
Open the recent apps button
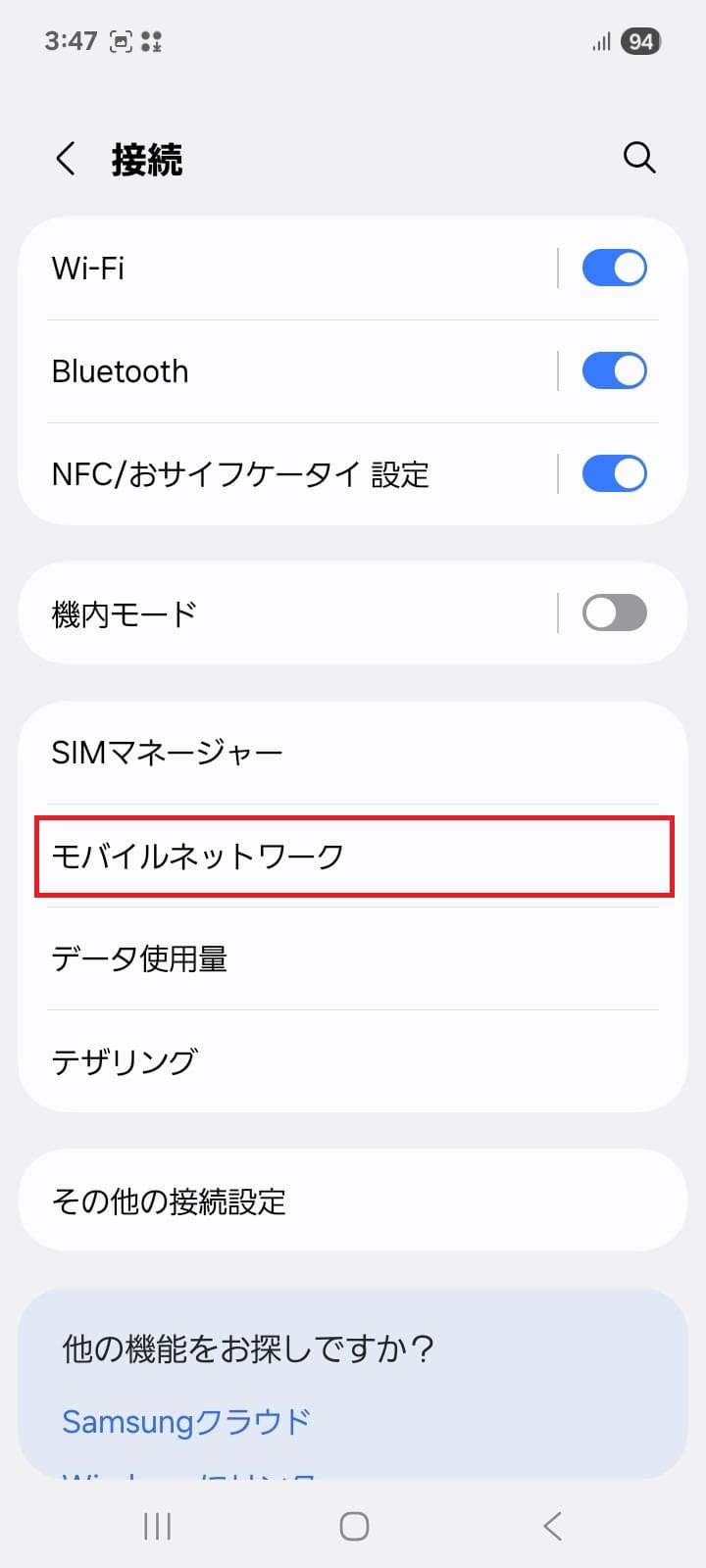pyautogui.click(x=157, y=1526)
